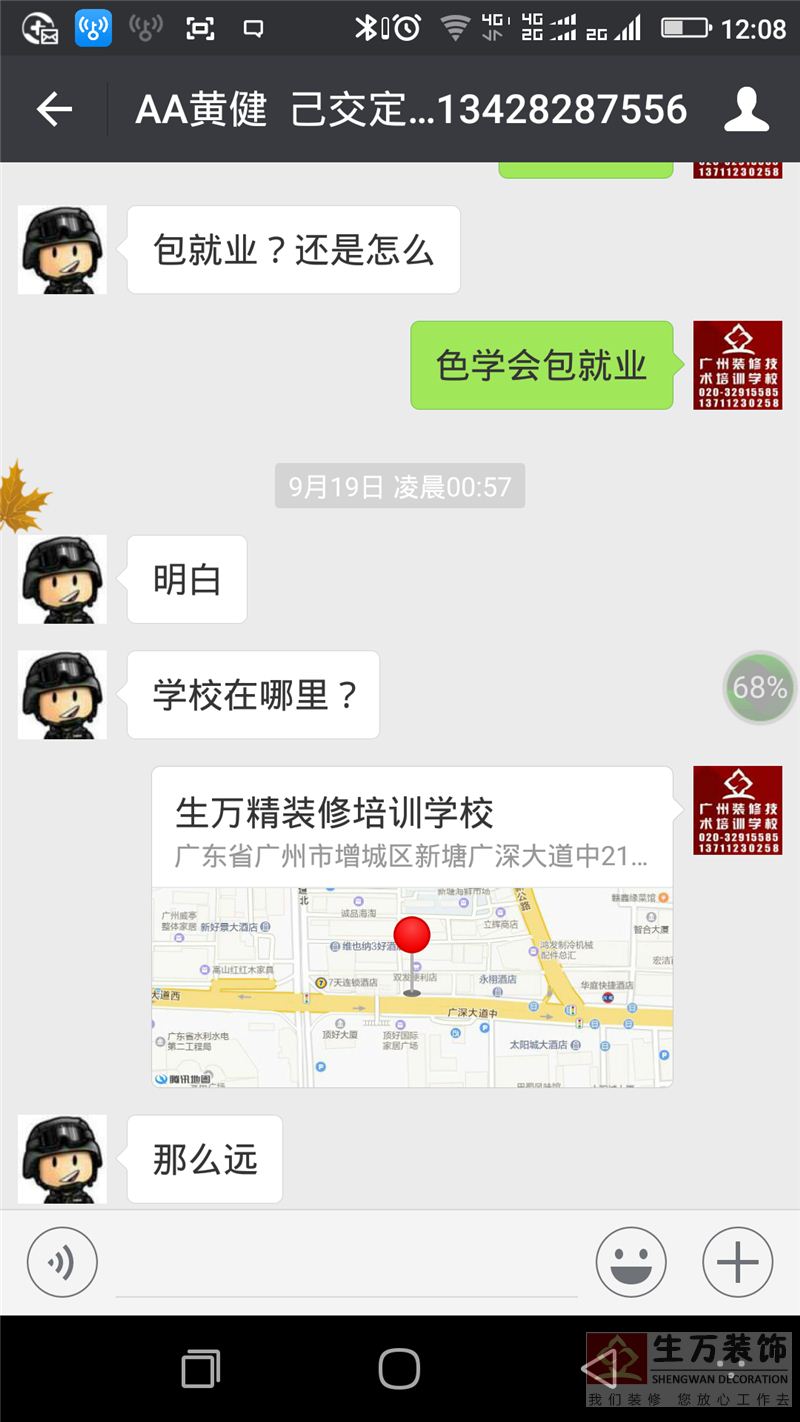The height and width of the screenshot is (1422, 800).
Task: Switch to voice message input
Action: click(x=62, y=1262)
